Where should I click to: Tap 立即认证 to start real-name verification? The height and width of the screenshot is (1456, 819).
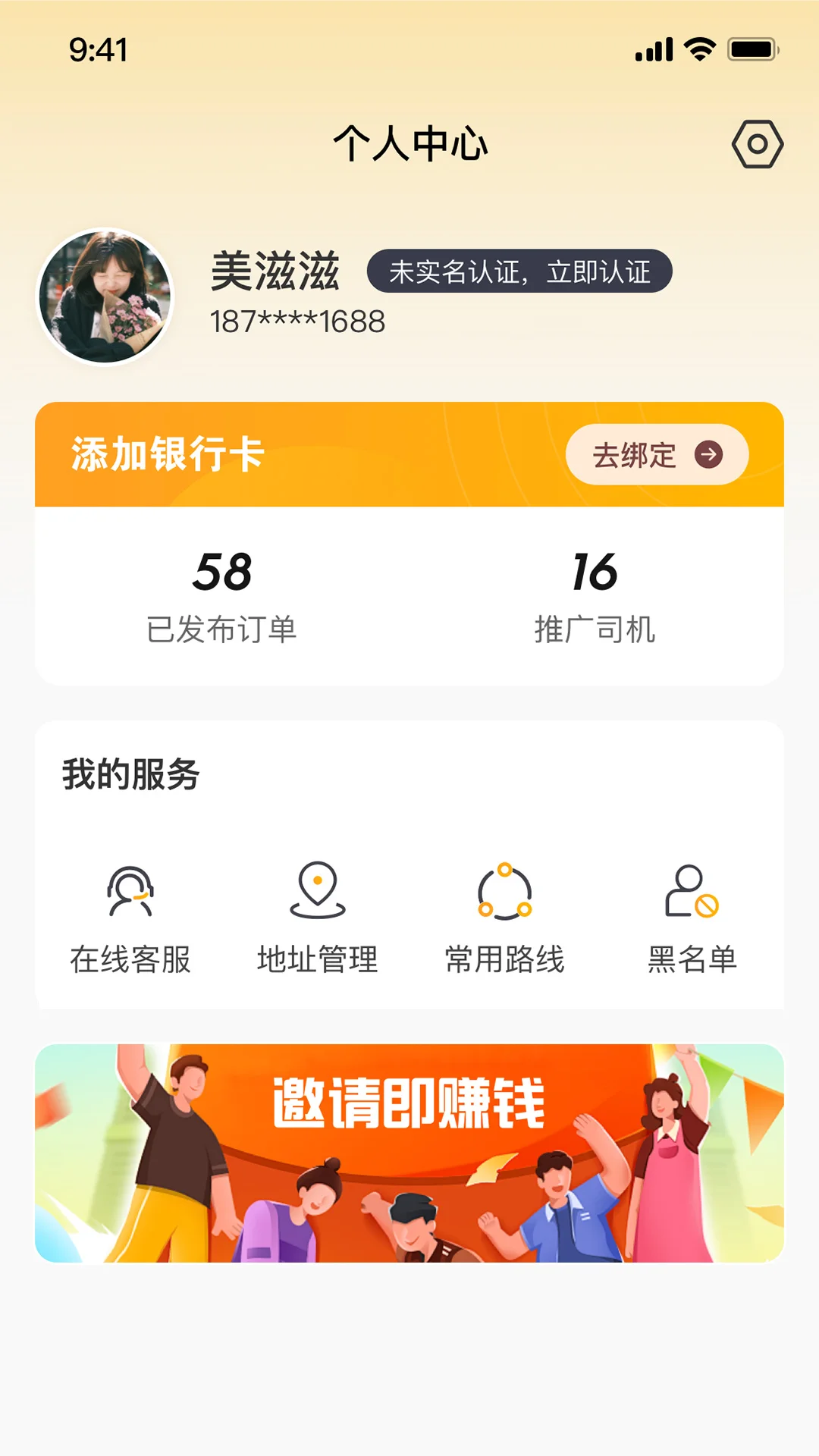click(601, 273)
